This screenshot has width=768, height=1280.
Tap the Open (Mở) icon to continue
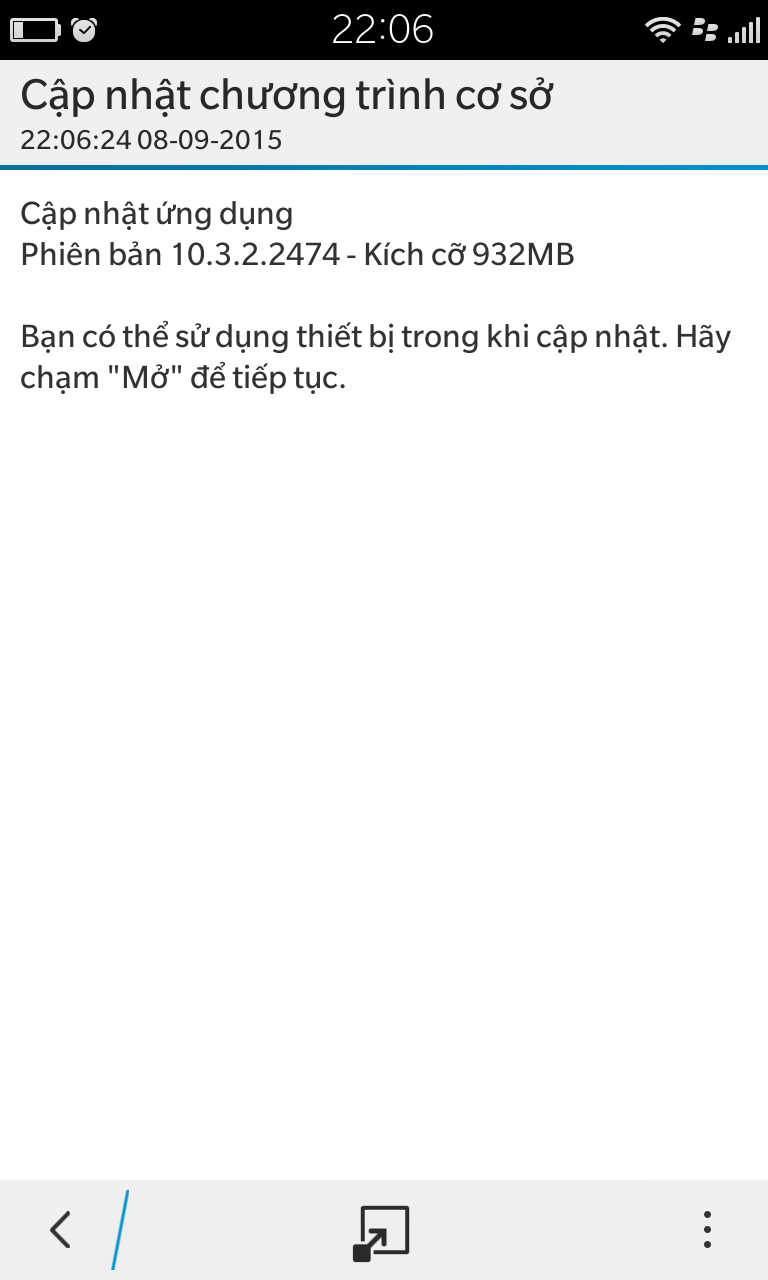(381, 1233)
